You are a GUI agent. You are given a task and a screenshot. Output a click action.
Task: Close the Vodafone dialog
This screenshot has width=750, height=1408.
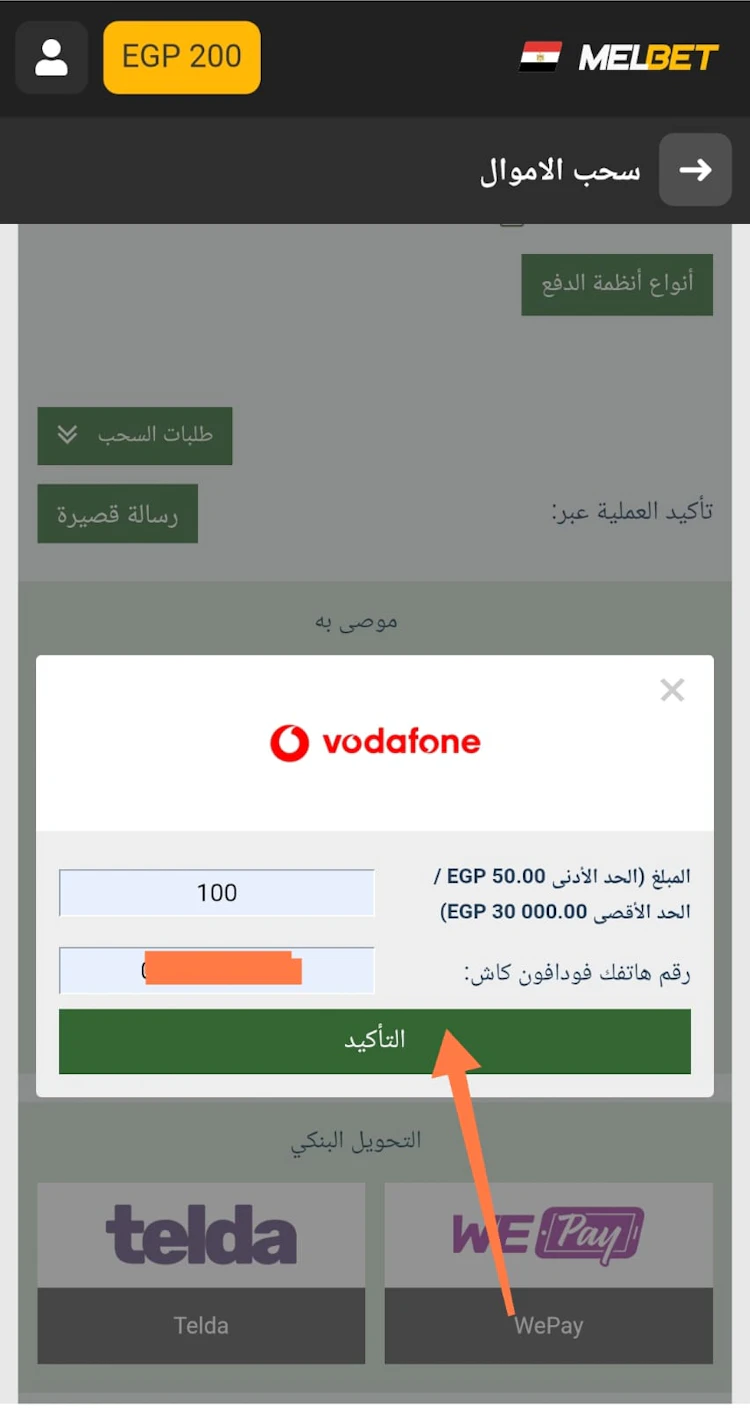(x=673, y=690)
